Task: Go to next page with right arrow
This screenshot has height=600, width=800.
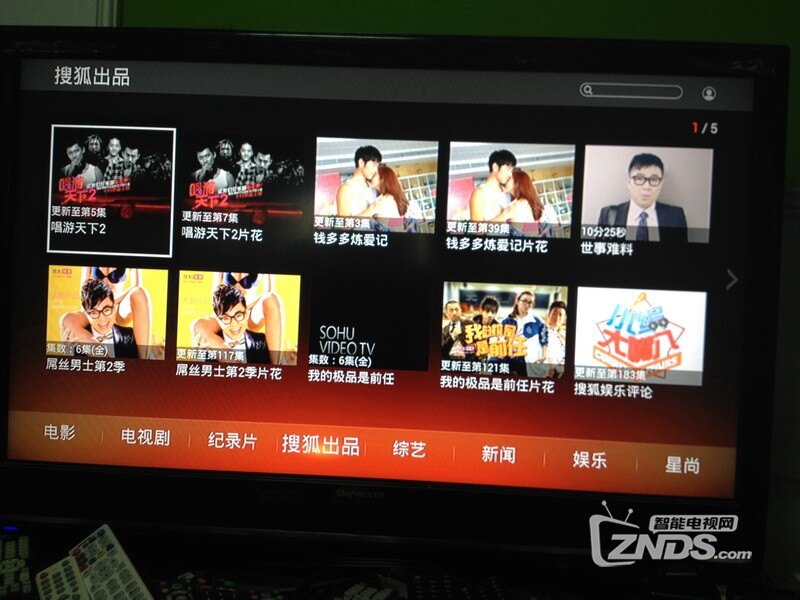Action: [731, 279]
